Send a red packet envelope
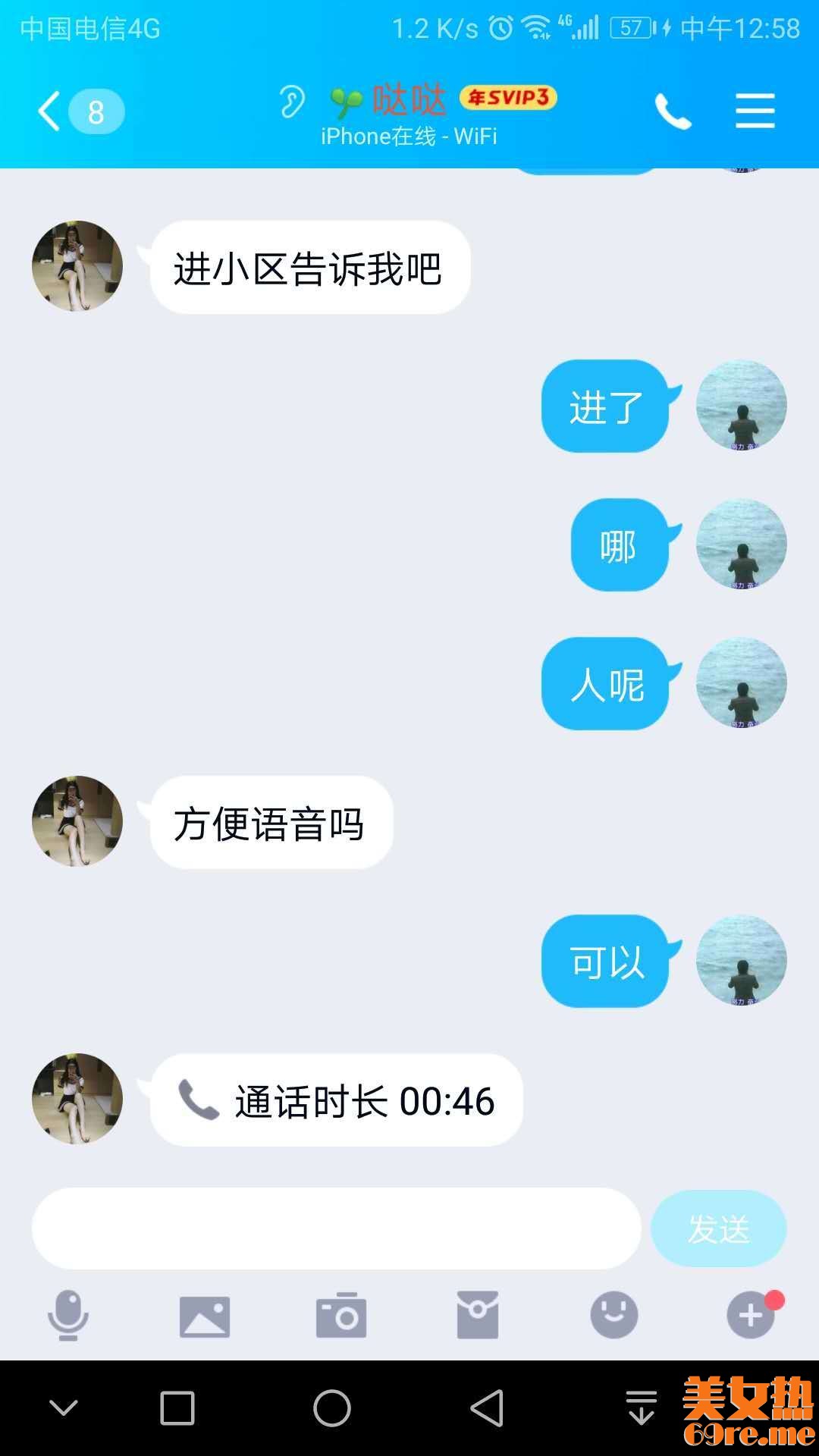 coord(478,1315)
